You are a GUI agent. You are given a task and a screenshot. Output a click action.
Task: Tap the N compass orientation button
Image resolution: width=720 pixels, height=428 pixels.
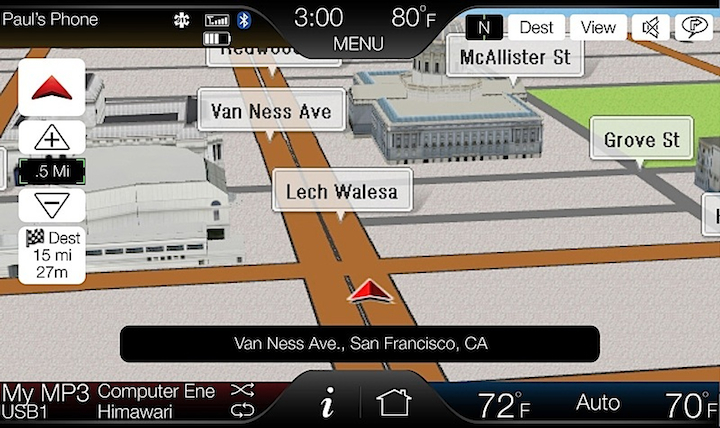click(x=484, y=28)
